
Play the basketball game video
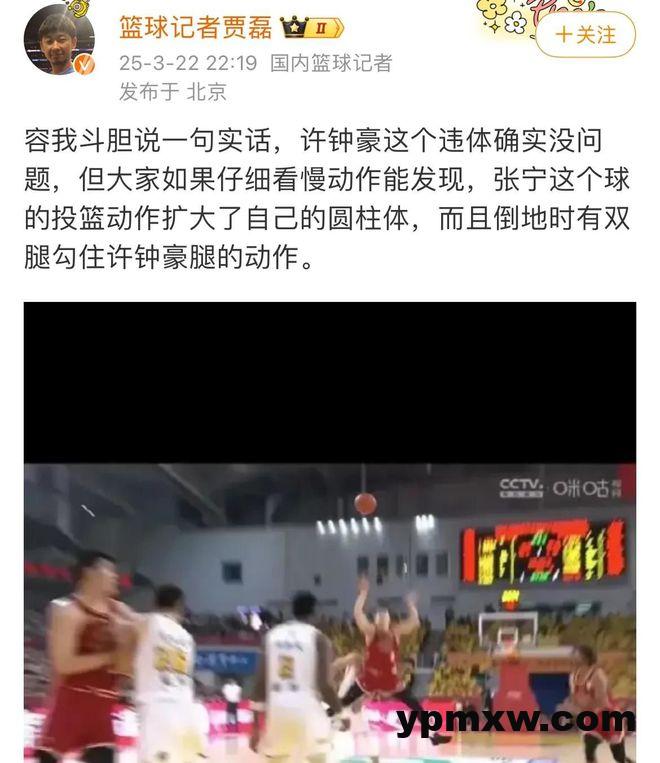pos(330,530)
